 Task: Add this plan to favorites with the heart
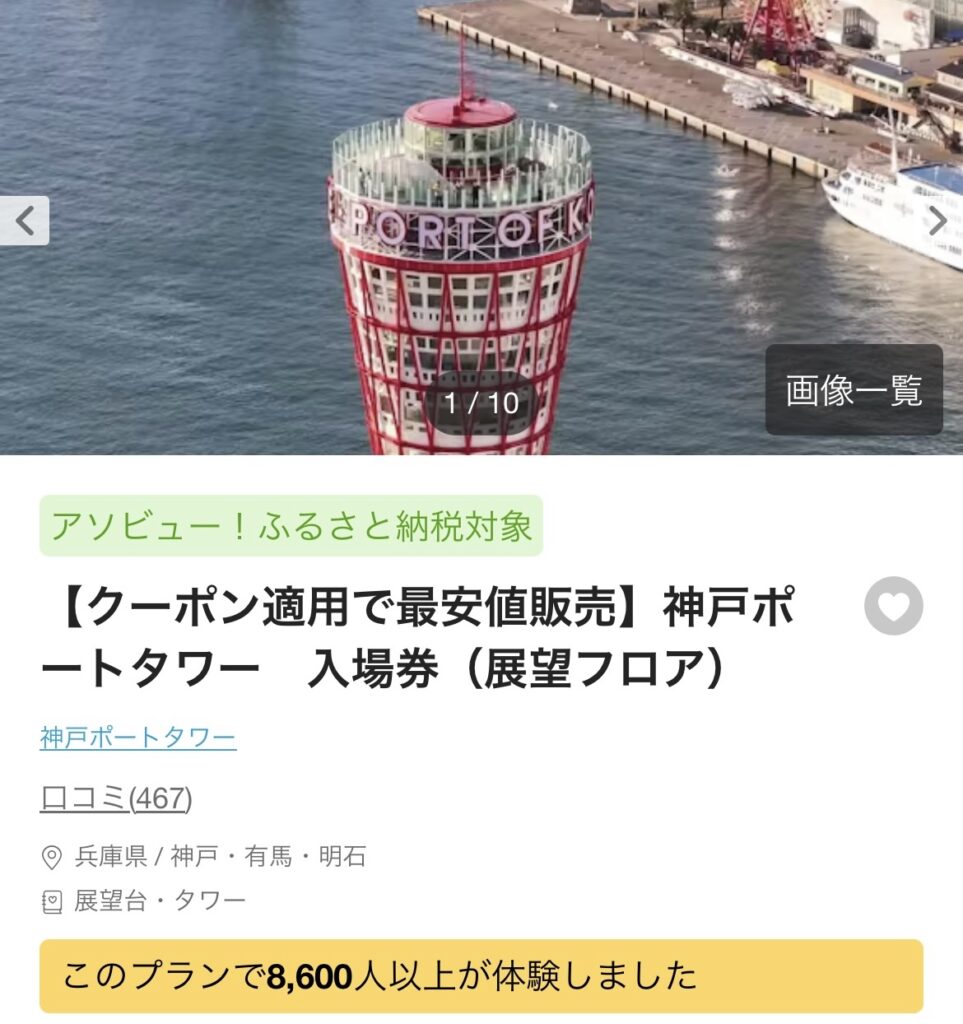coord(893,606)
